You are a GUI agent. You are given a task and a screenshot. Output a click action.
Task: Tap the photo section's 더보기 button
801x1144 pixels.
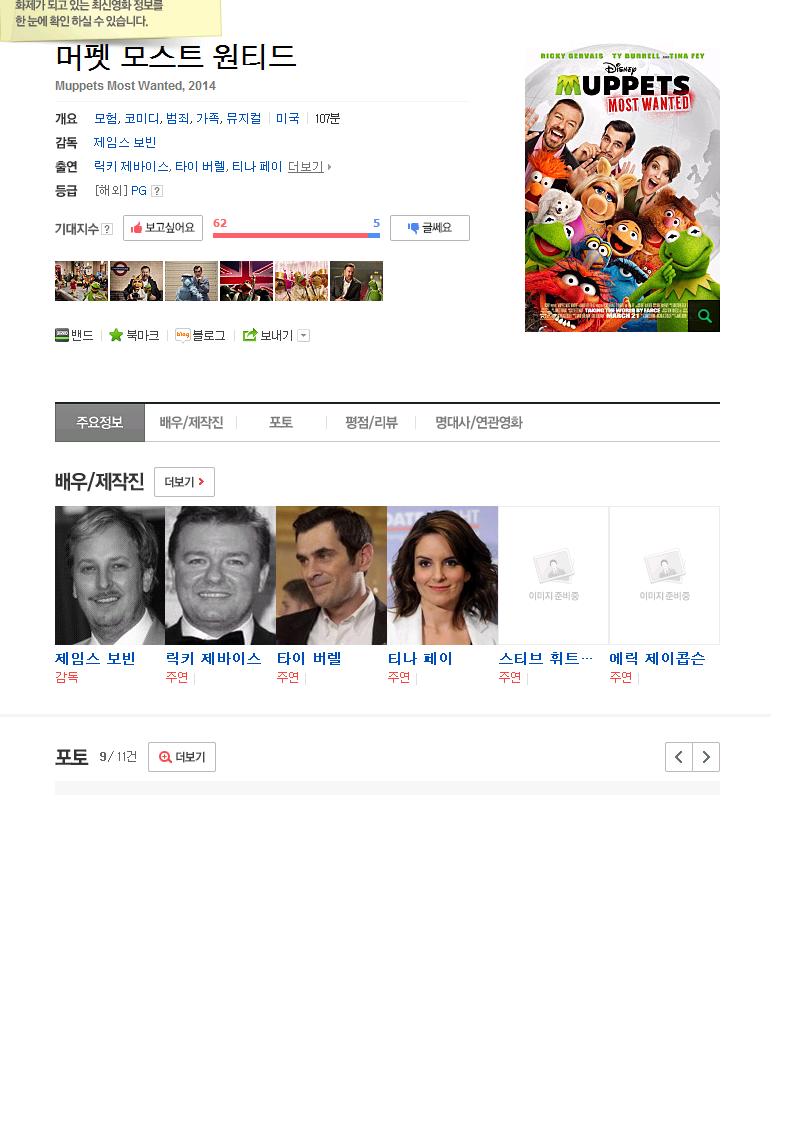click(182, 757)
